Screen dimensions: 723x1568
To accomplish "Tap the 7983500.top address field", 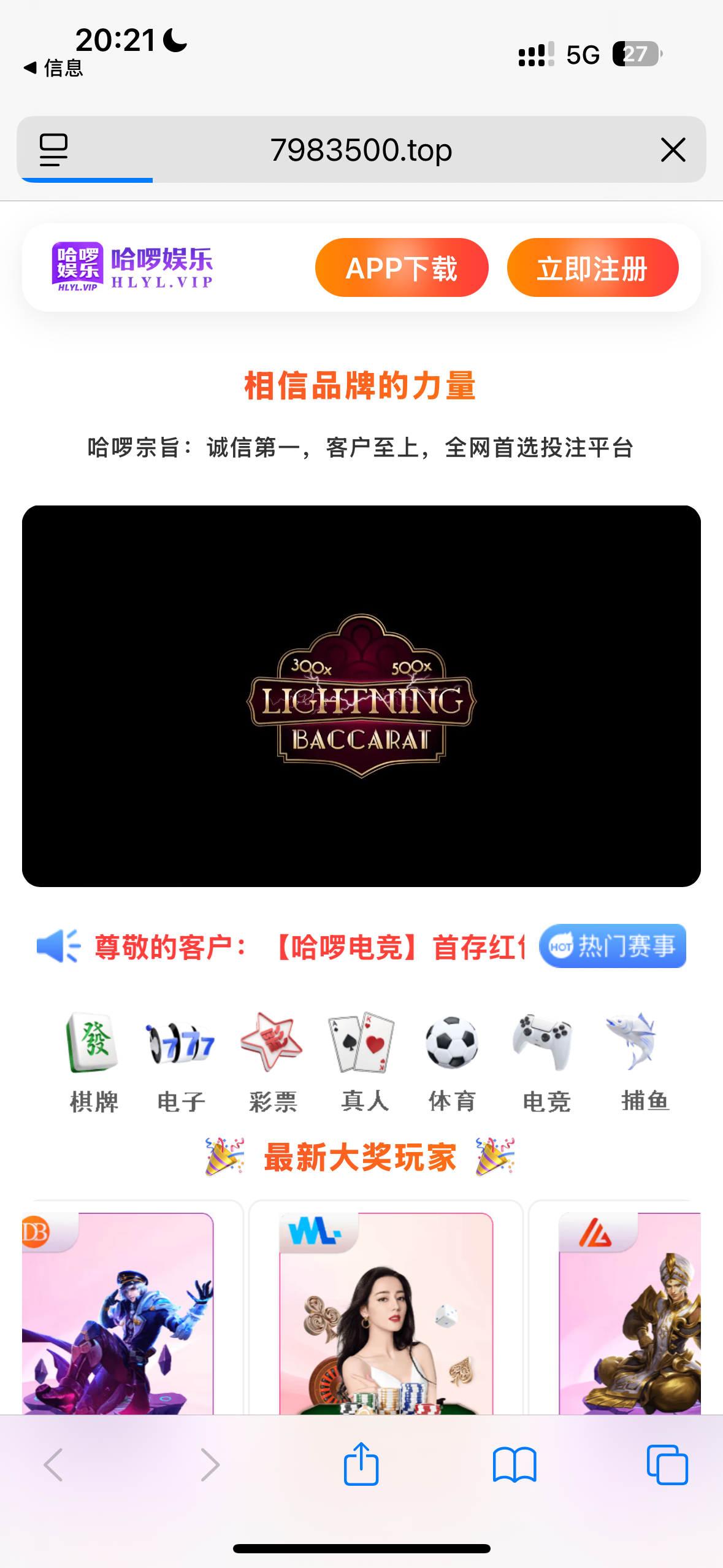I will click(x=361, y=150).
